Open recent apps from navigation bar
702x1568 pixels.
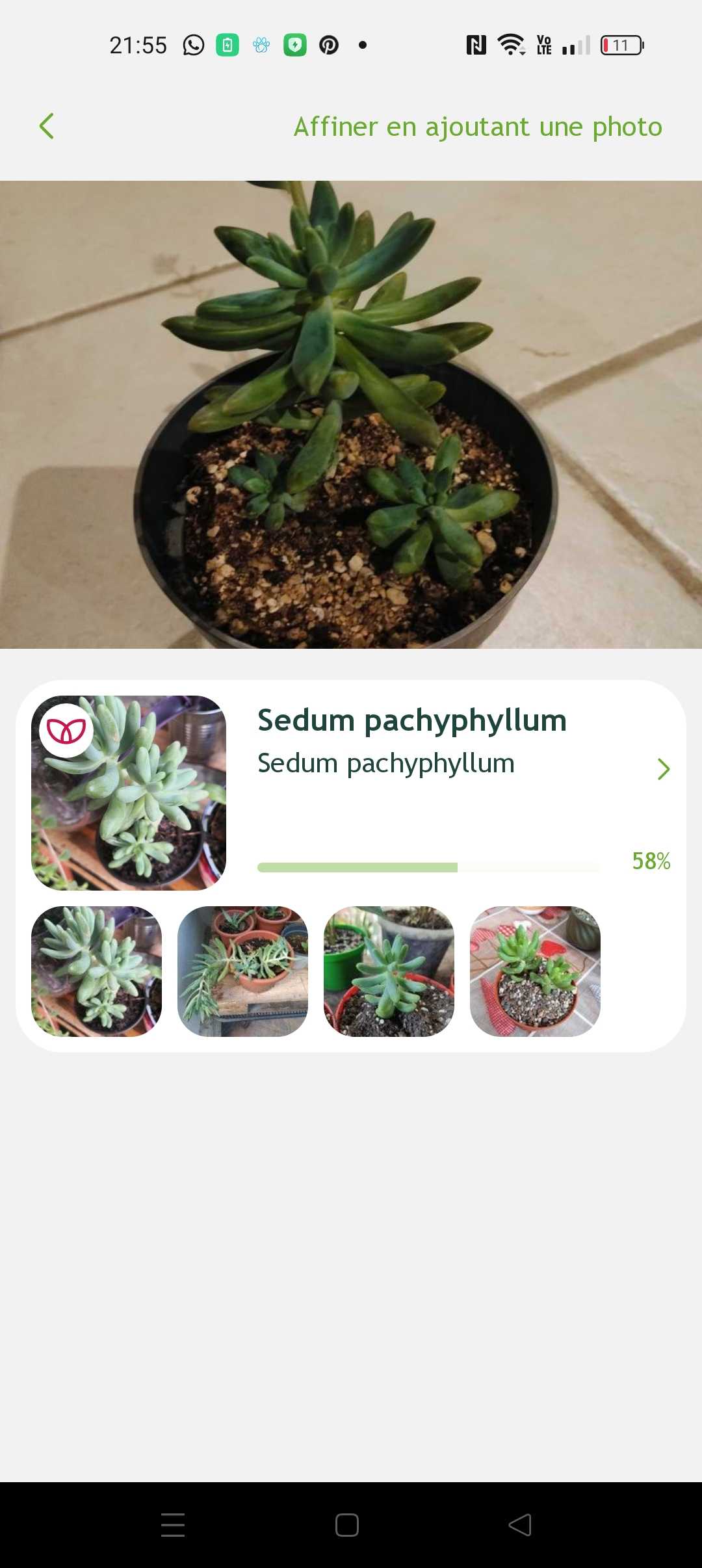173,1525
